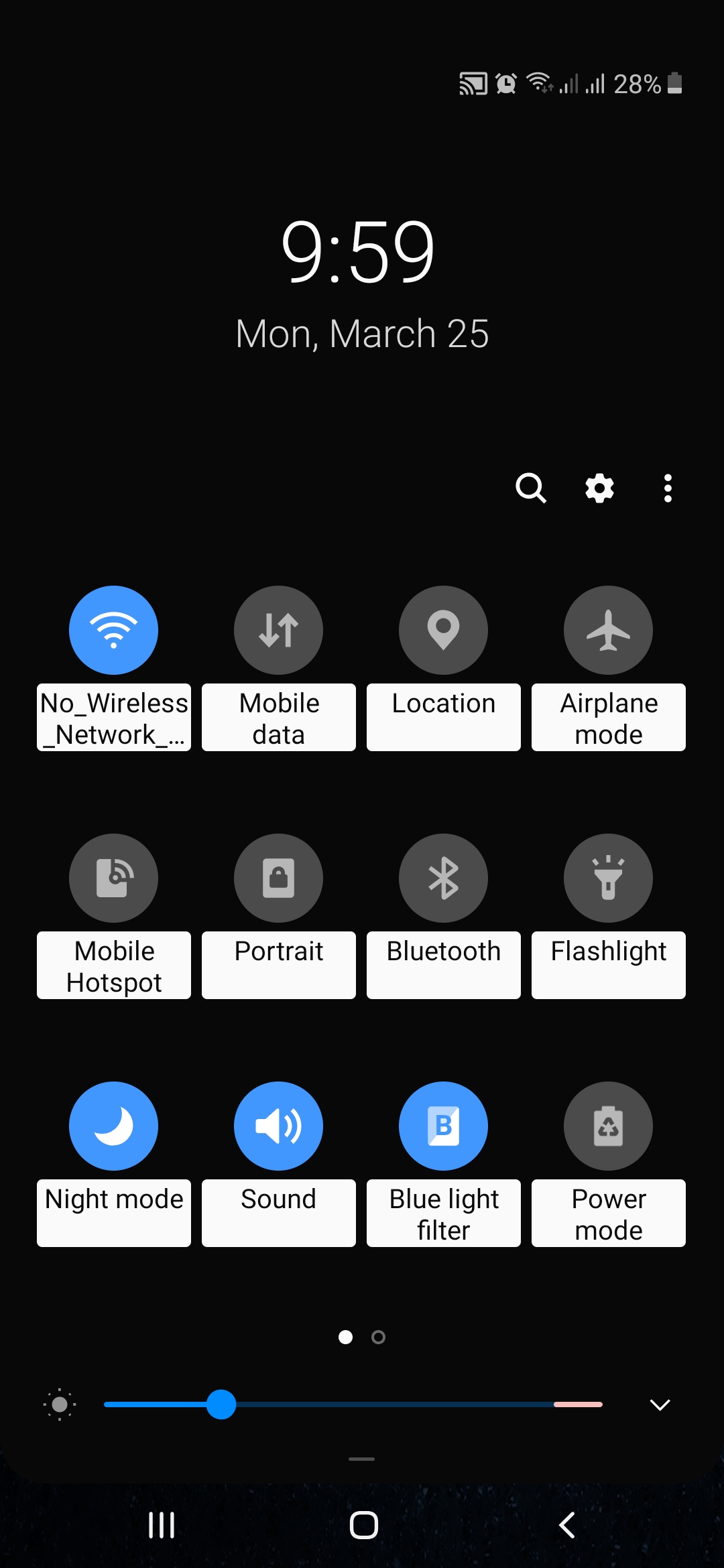Open the three-dot overflow menu
This screenshot has width=724, height=1568.
pyautogui.click(x=668, y=488)
